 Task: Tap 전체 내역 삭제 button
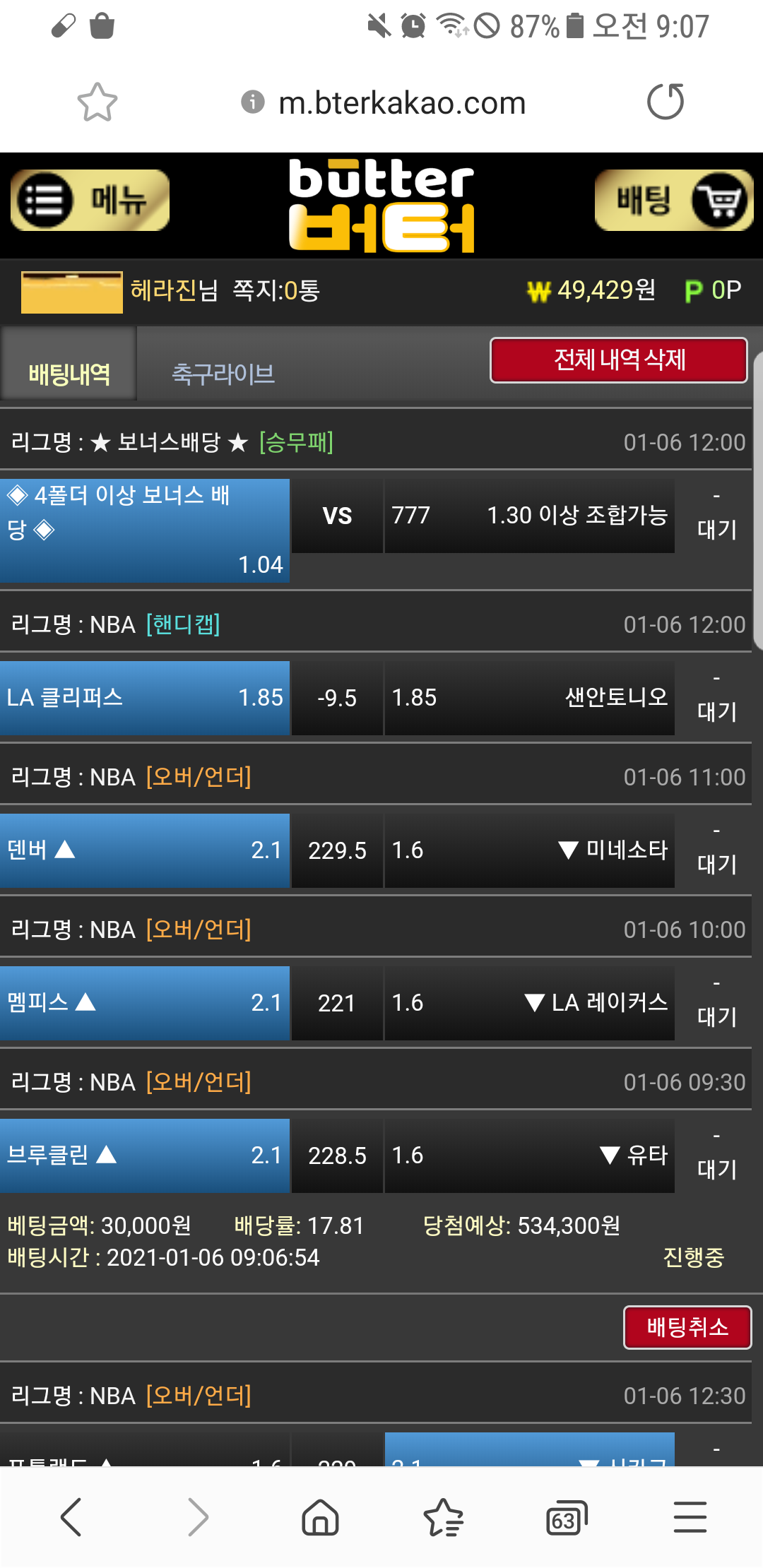[618, 360]
